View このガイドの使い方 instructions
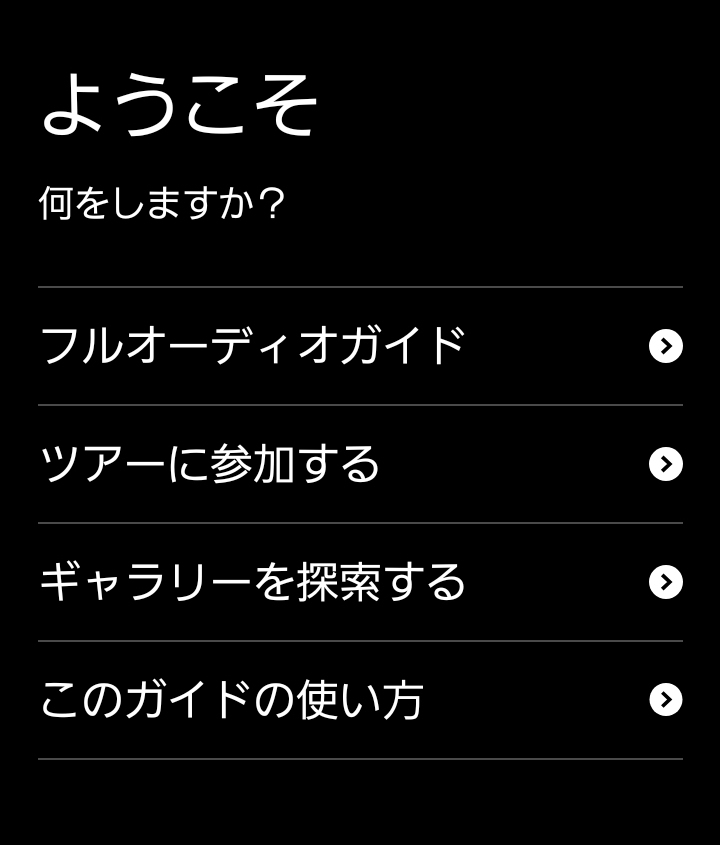 click(360, 700)
